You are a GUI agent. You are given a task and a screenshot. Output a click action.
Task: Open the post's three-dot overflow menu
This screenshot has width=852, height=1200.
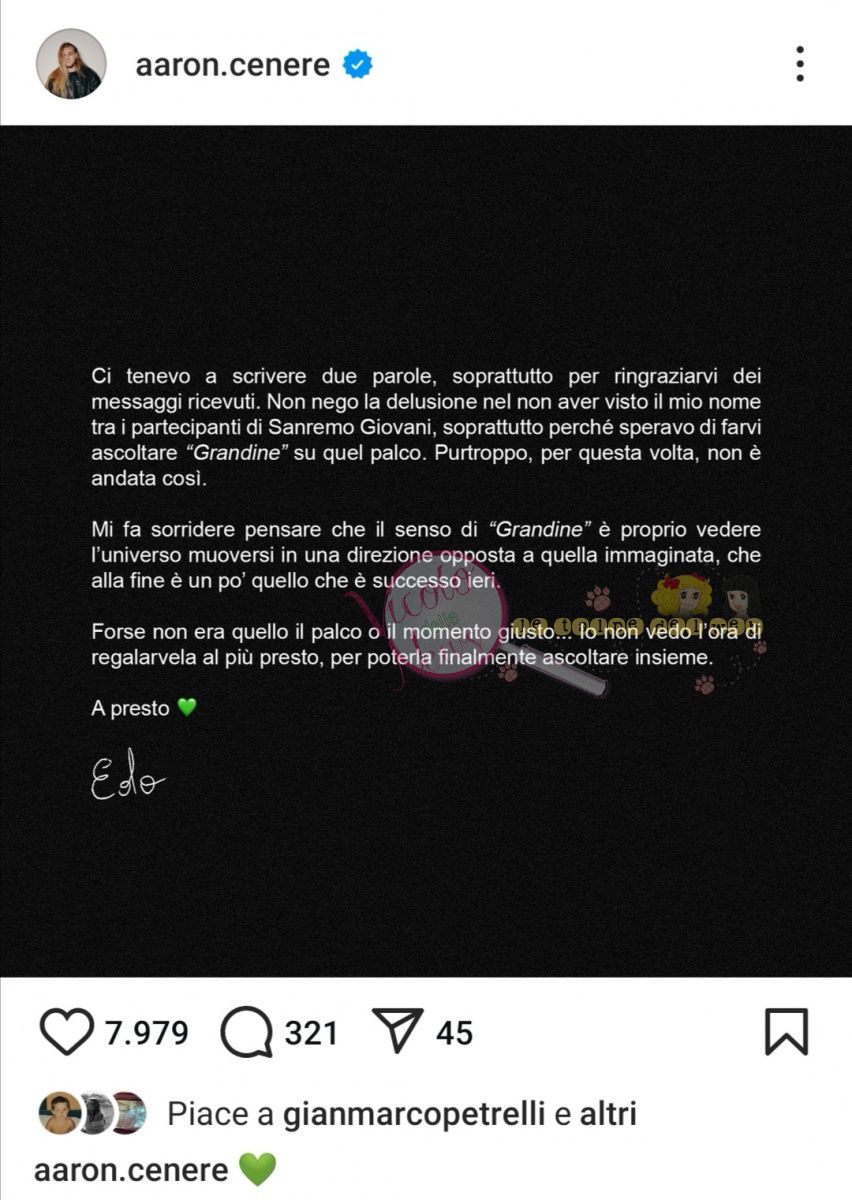tap(799, 64)
